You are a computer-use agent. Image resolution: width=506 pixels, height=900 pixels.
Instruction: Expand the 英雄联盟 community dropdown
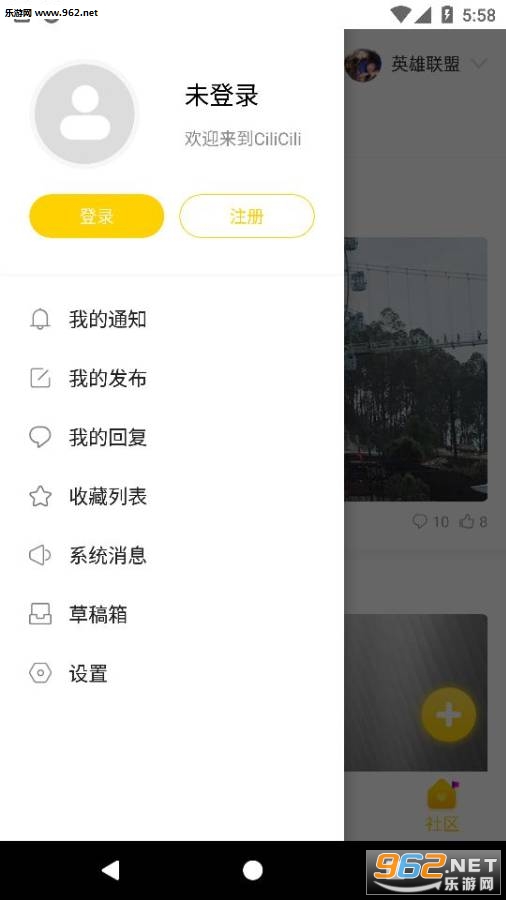(479, 63)
